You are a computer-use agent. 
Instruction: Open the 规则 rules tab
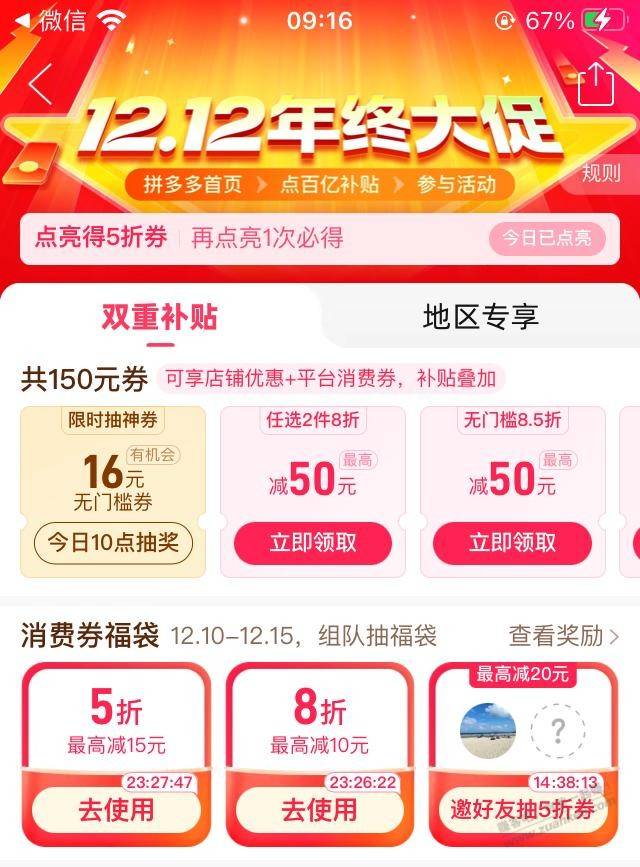point(601,173)
